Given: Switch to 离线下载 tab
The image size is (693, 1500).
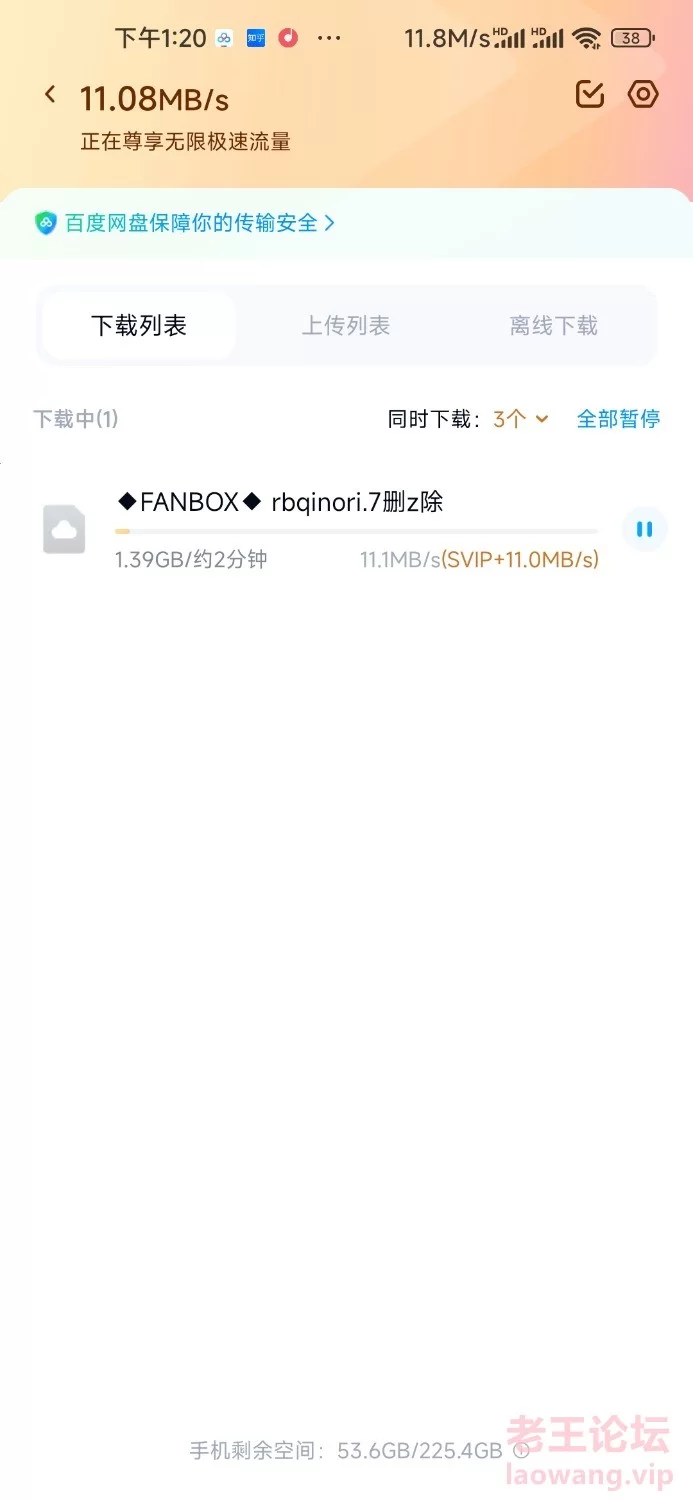Looking at the screenshot, I should (x=553, y=326).
